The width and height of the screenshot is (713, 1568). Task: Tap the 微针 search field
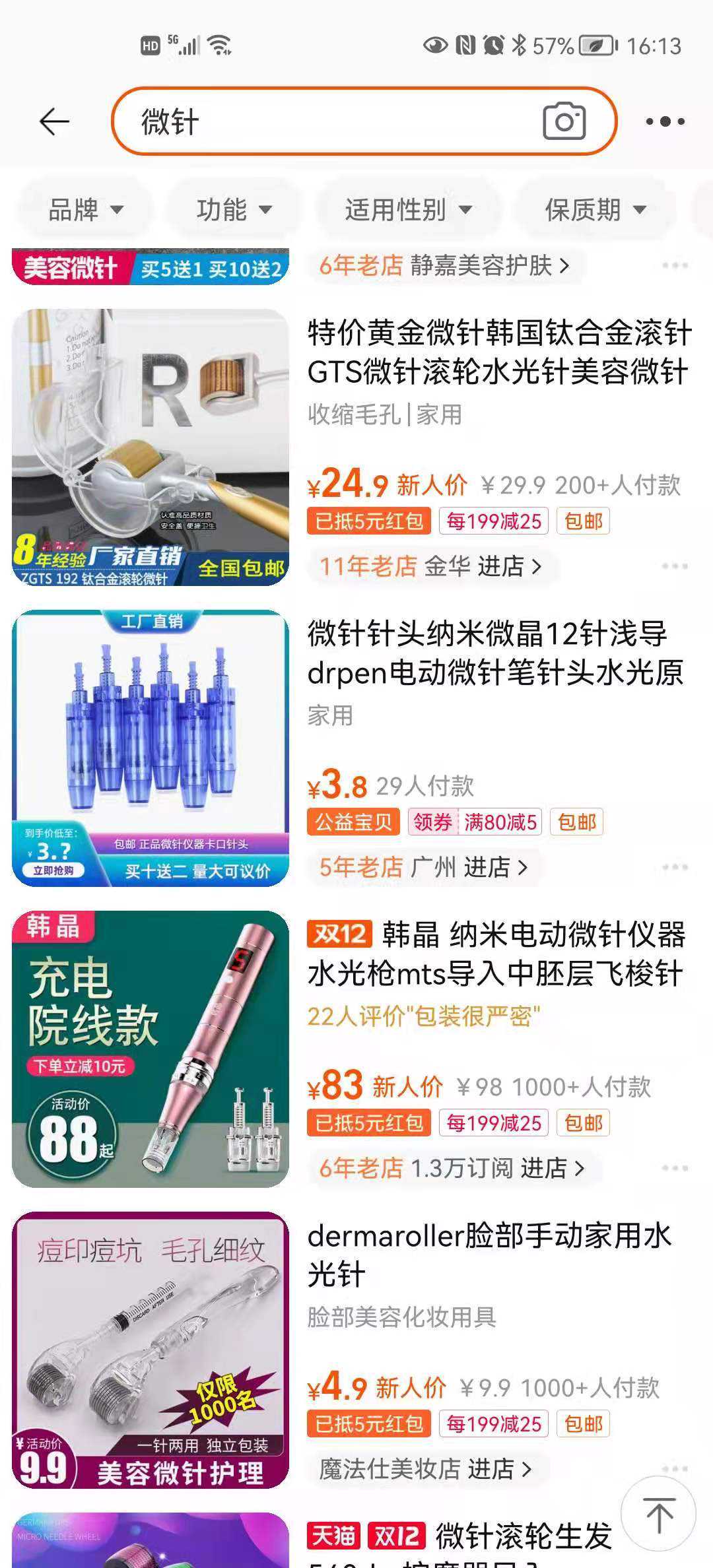(x=330, y=122)
